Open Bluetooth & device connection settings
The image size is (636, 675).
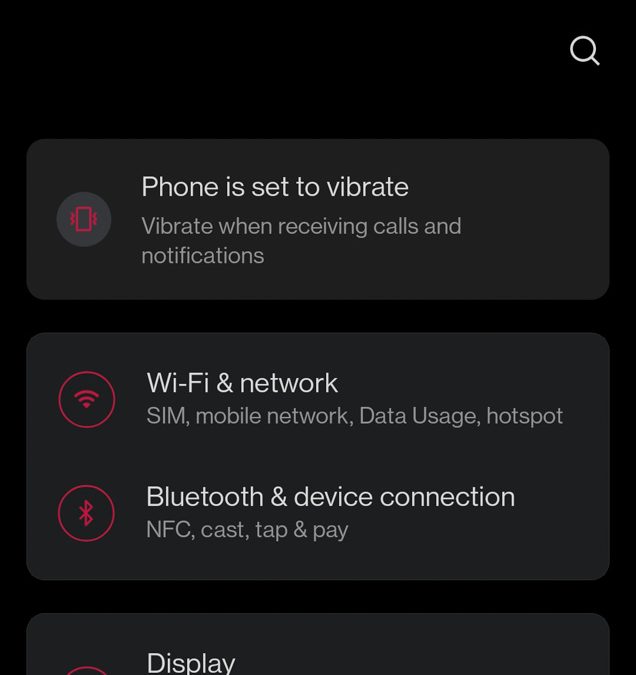317,512
